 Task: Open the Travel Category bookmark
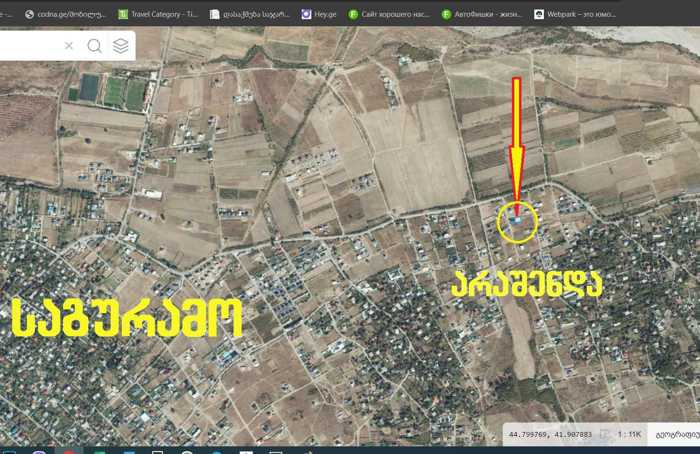click(156, 14)
